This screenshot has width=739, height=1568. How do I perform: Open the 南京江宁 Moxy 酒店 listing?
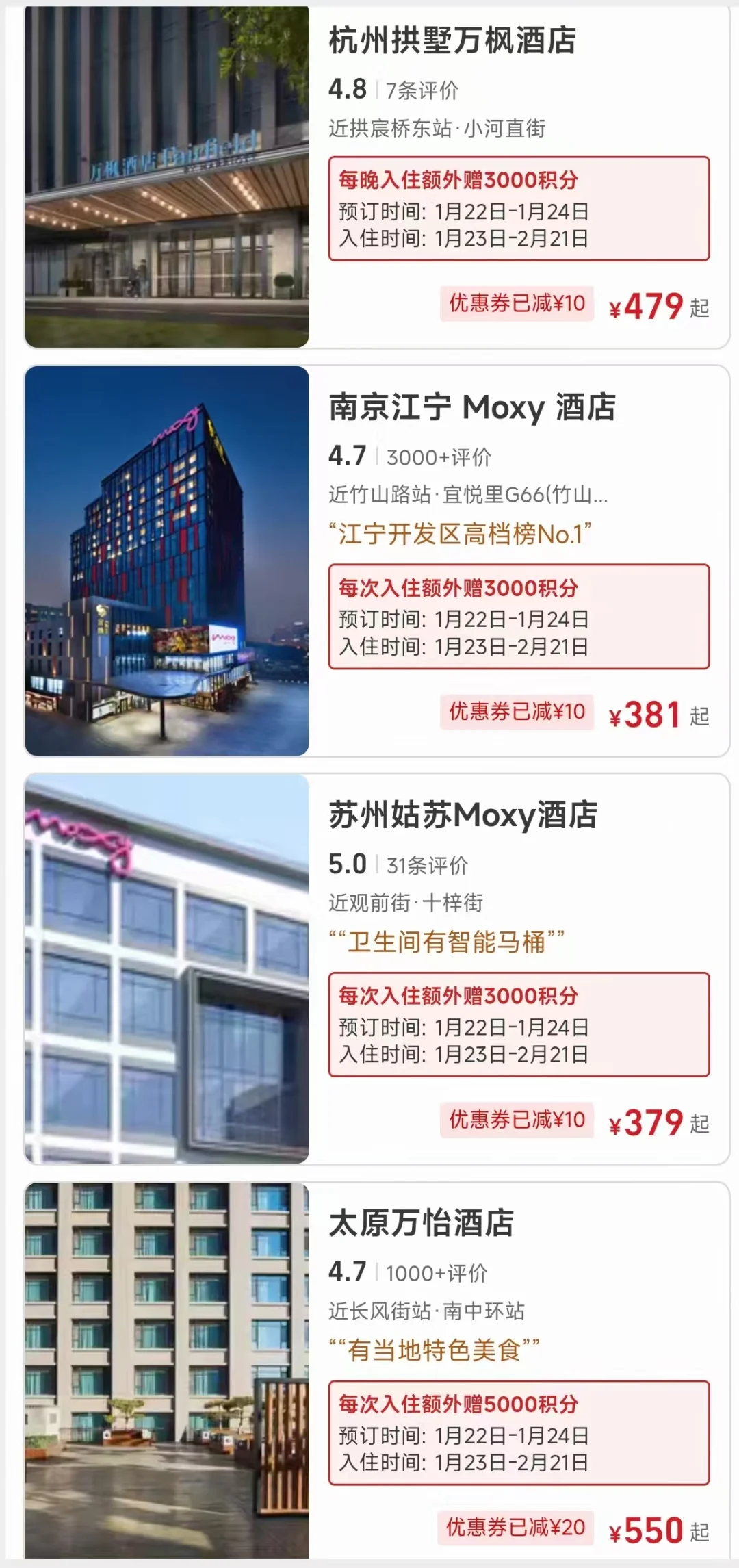(472, 408)
